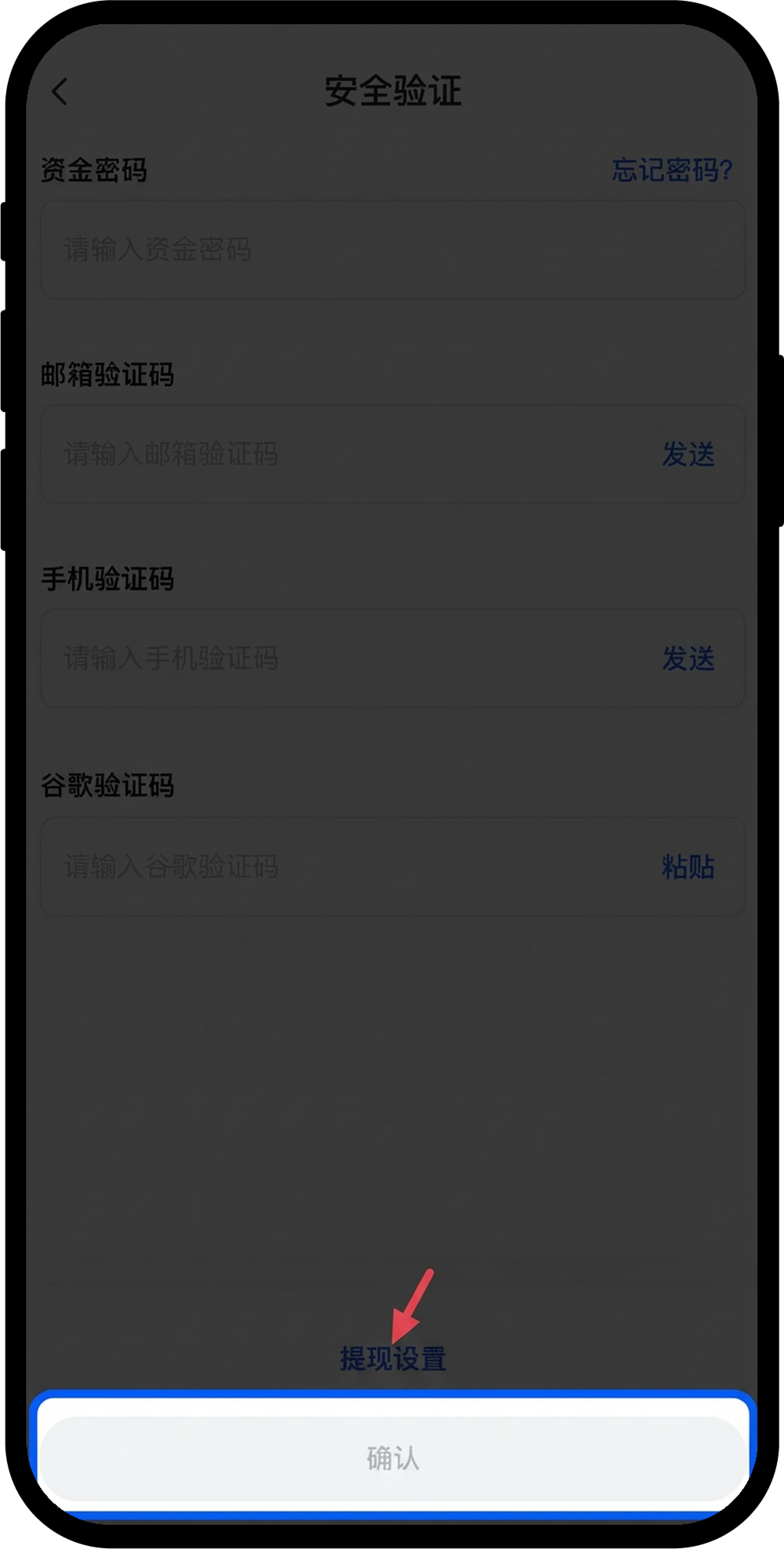Send the email verification code
This screenshot has width=784, height=1549.
(688, 454)
